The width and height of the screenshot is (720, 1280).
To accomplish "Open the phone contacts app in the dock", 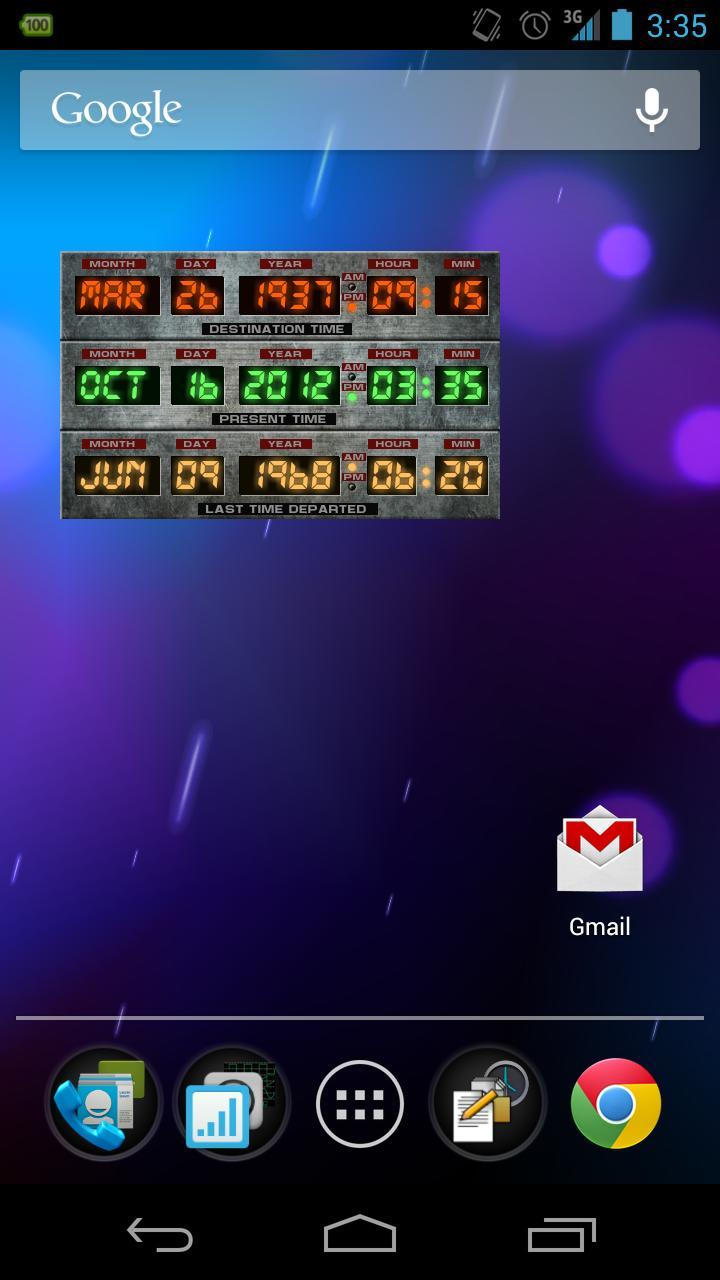I will [103, 1103].
